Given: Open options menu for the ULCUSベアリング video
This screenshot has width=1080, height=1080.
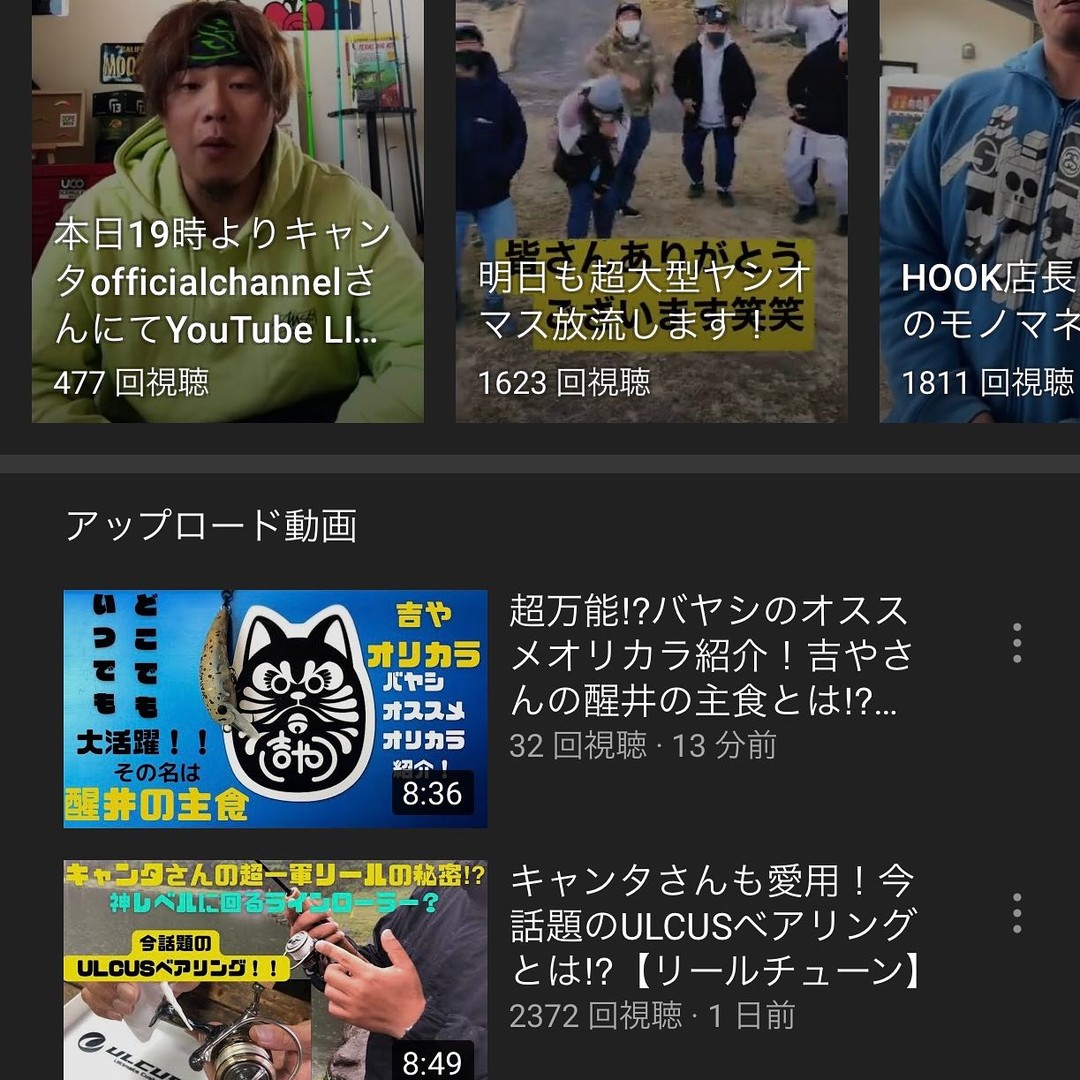Looking at the screenshot, I should tap(1017, 913).
